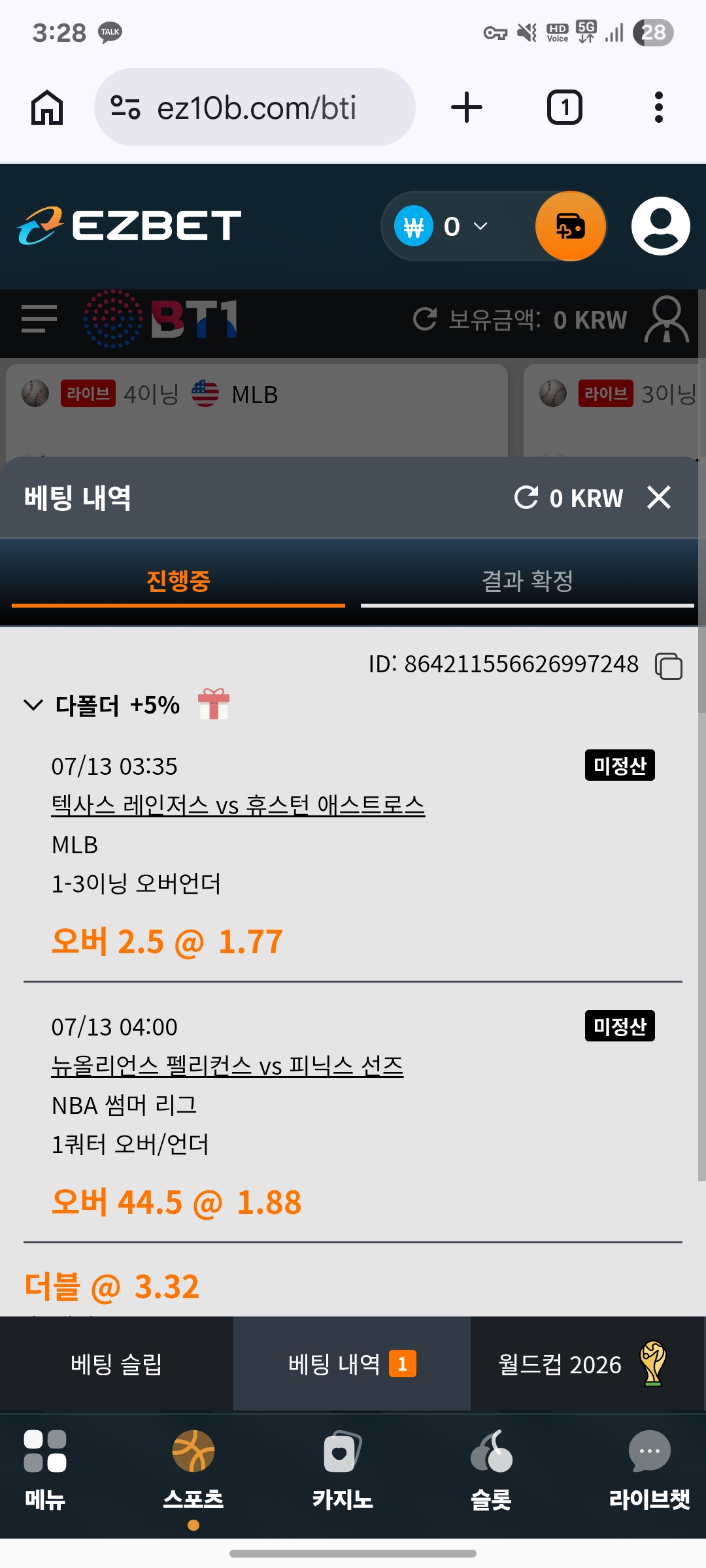
Task: Collapse the 다폴더 +5% section
Action: 33,705
